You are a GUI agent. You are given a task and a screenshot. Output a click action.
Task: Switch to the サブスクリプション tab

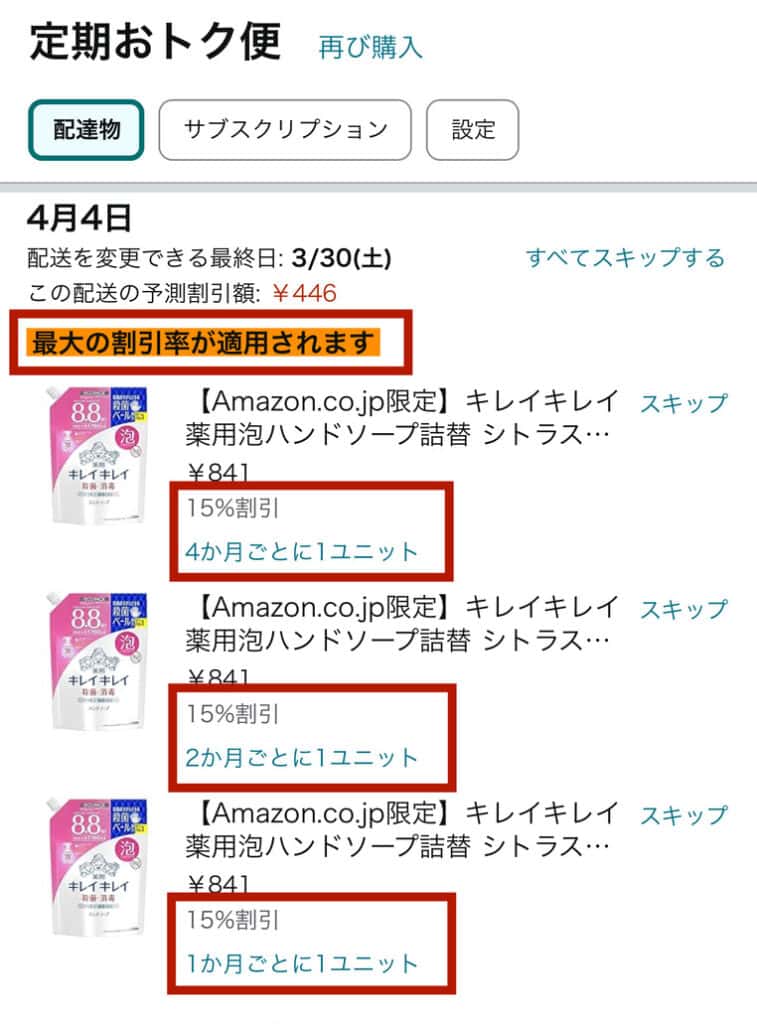click(285, 130)
